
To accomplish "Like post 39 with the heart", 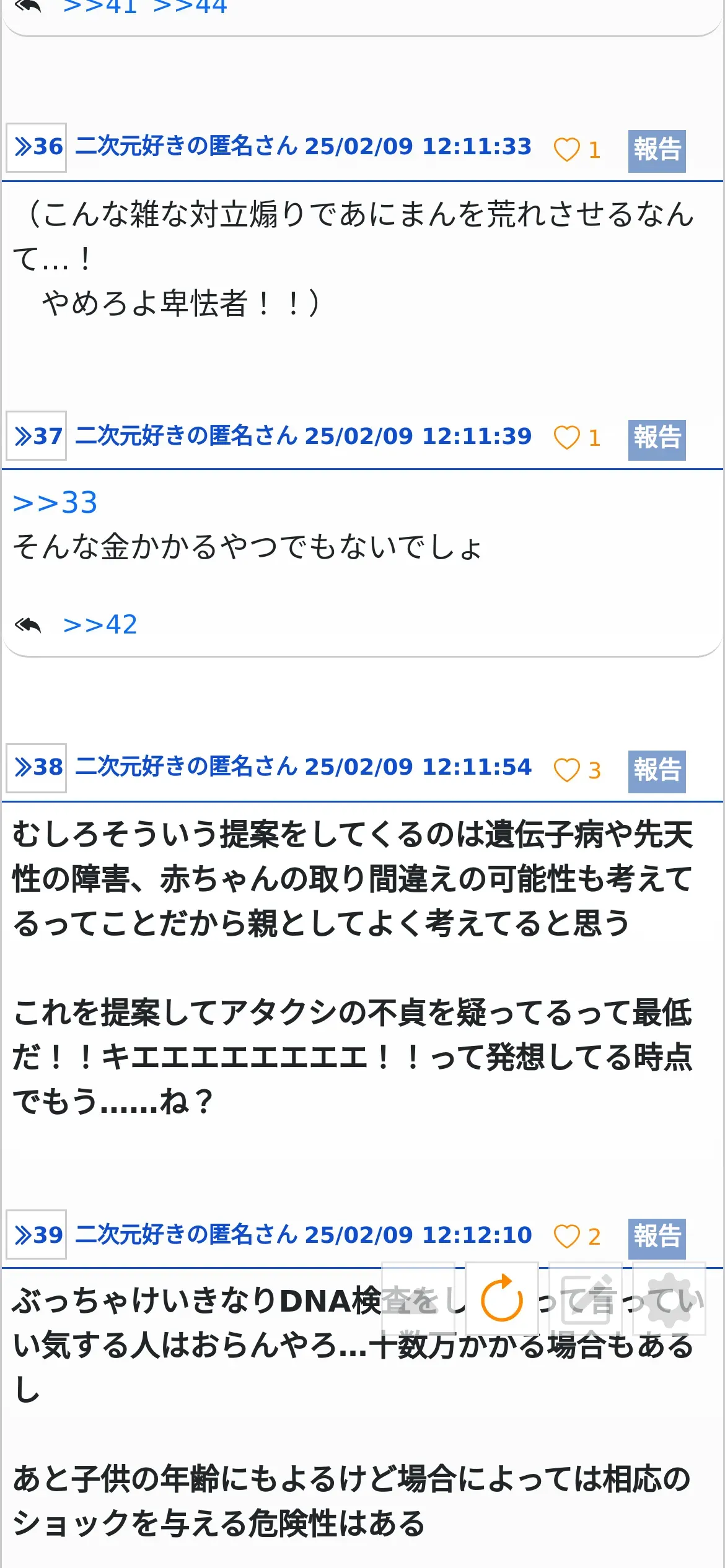I will (566, 1237).
